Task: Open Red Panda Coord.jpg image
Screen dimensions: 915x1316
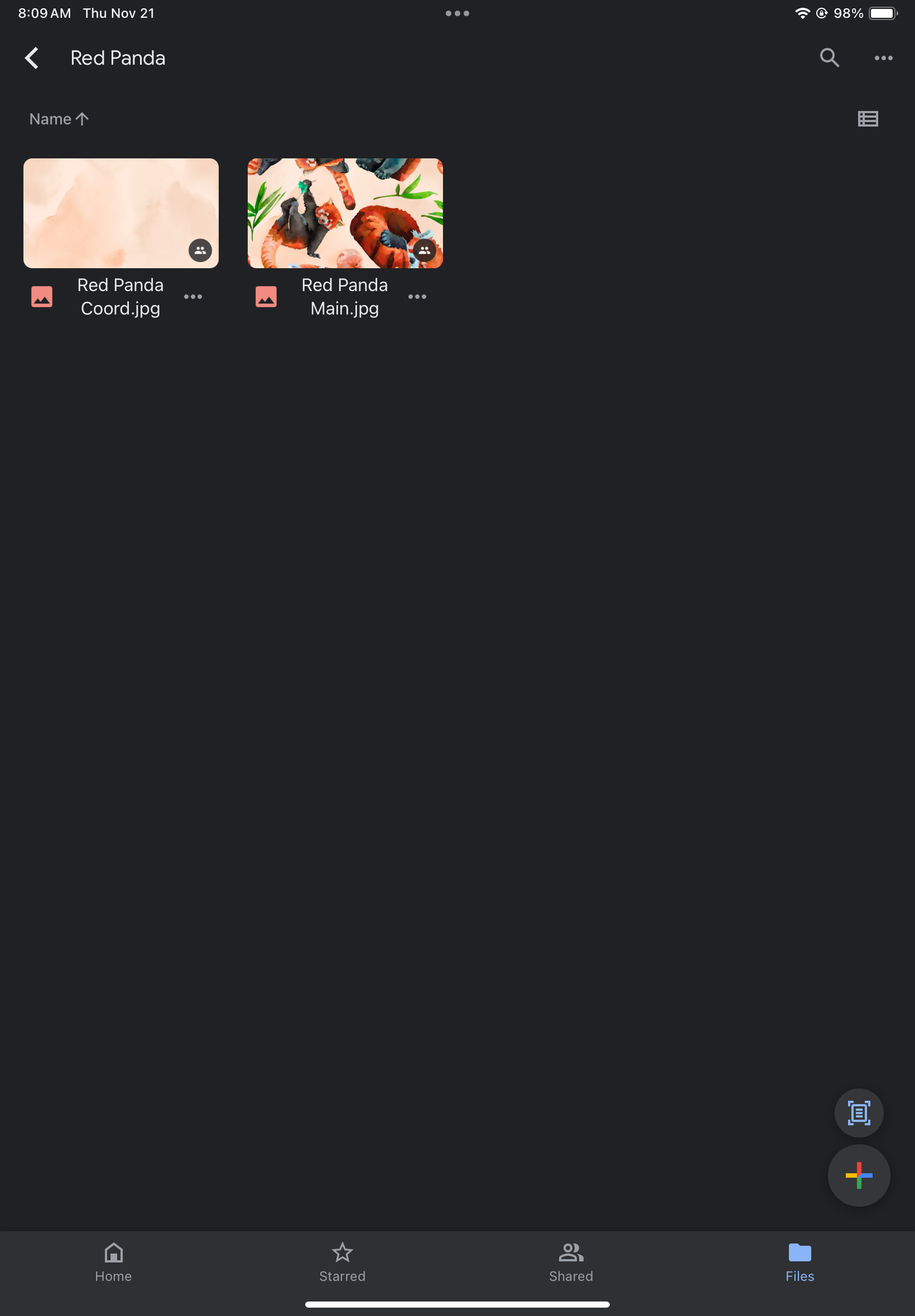Action: (121, 213)
